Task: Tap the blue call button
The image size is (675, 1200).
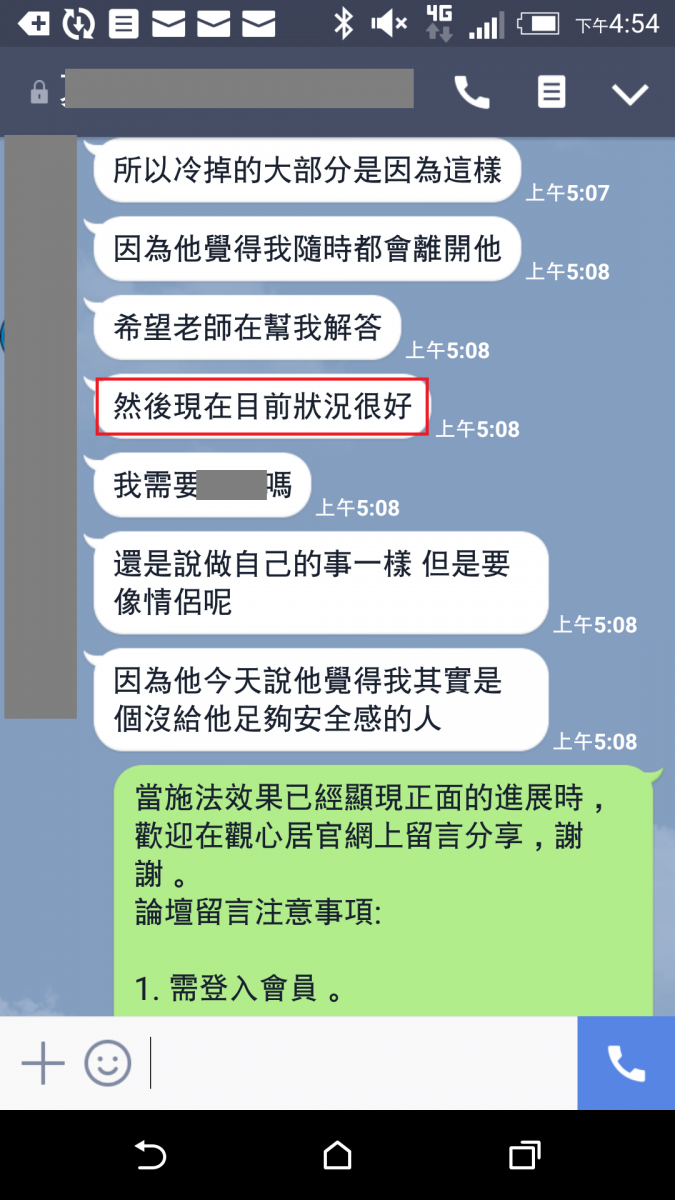Action: tap(626, 1062)
